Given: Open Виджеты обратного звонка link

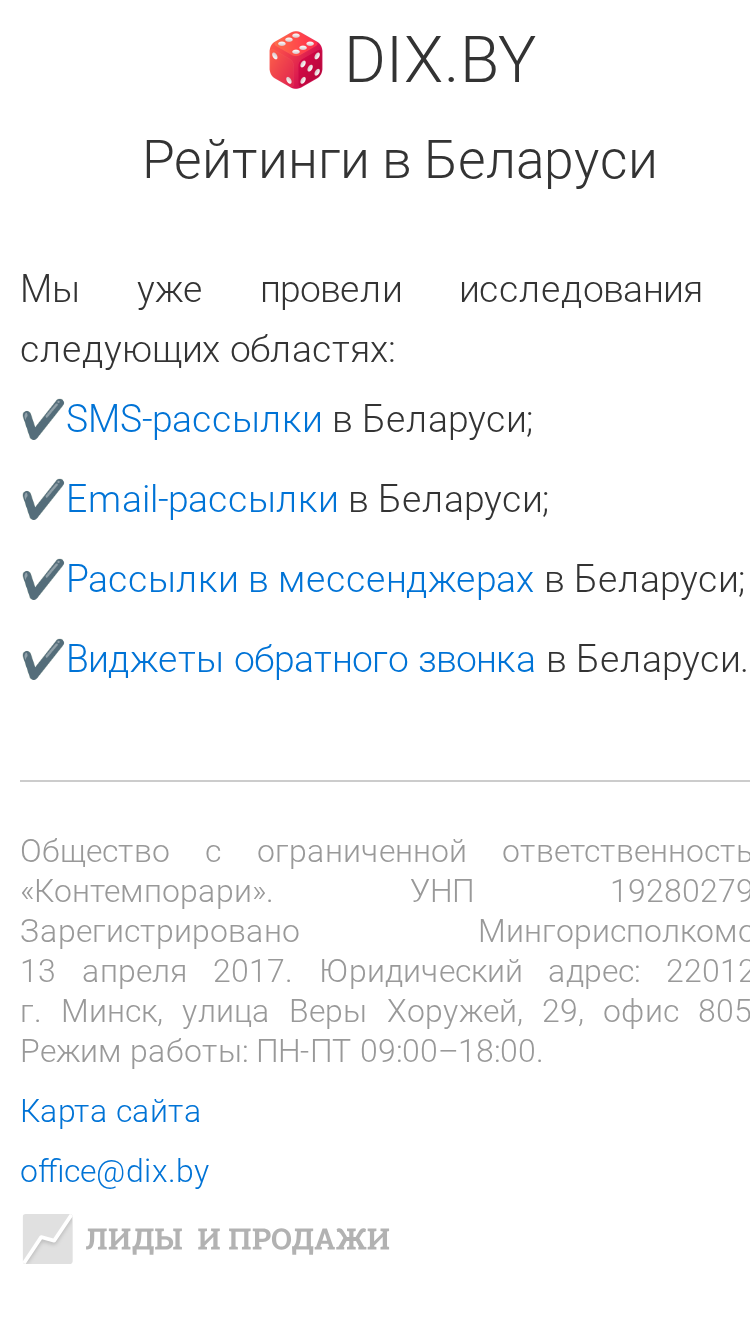Looking at the screenshot, I should [x=301, y=659].
